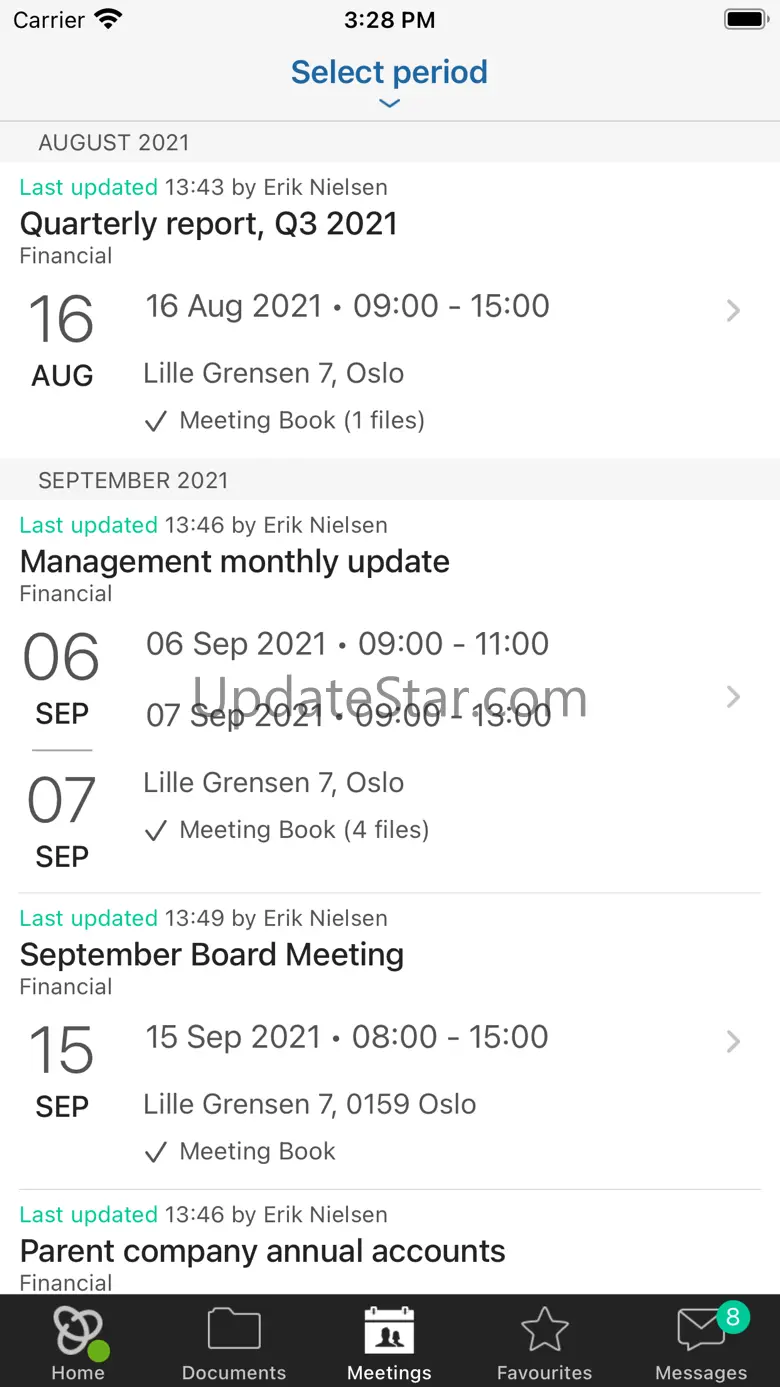Screen dimensions: 780x1387
Task: Open the Quarterly report, Q3 2021 meeting
Action: click(208, 224)
